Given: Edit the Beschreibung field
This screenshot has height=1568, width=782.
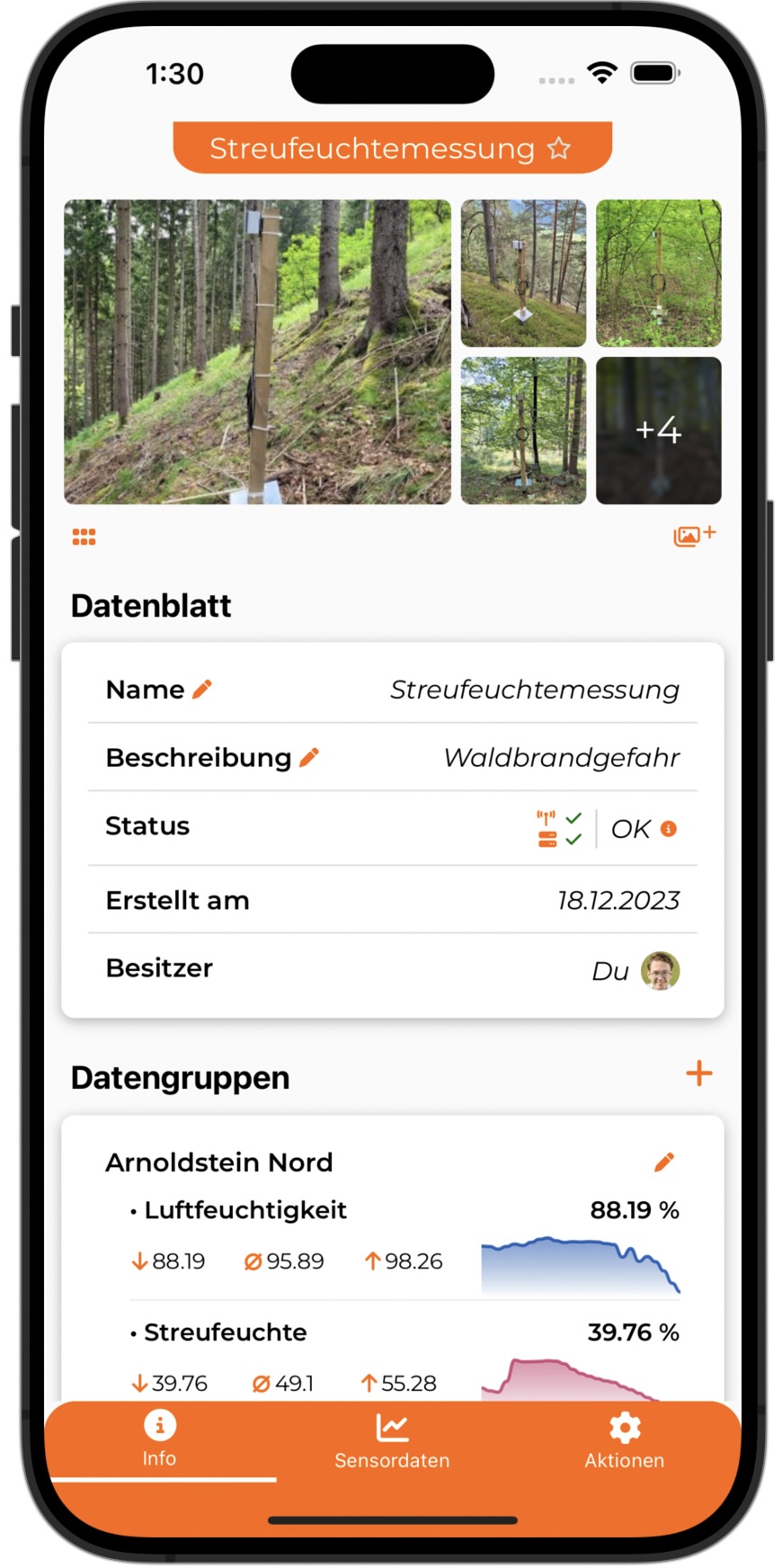Looking at the screenshot, I should click(x=309, y=757).
